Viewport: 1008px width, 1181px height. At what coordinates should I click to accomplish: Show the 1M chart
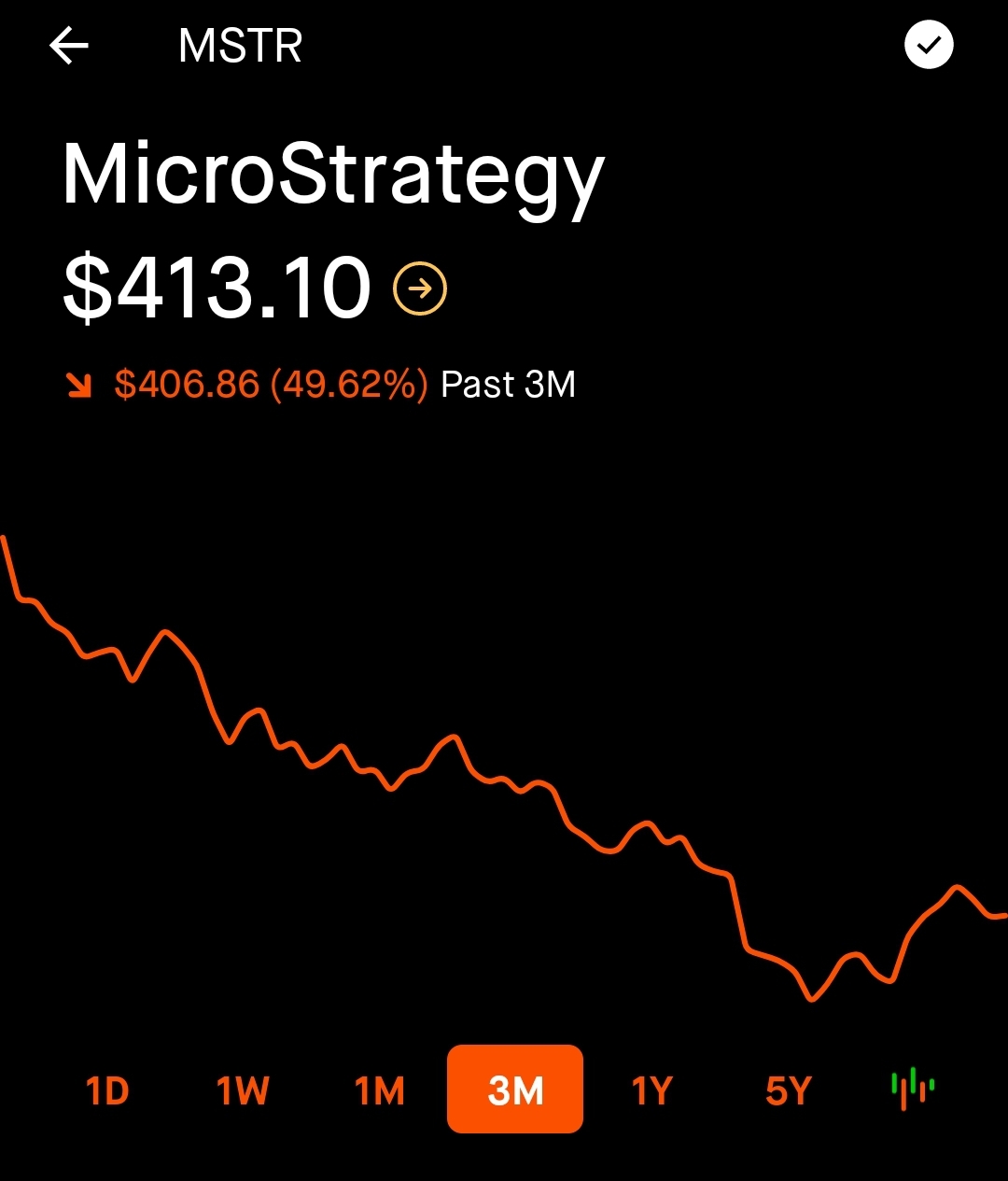coord(380,1090)
